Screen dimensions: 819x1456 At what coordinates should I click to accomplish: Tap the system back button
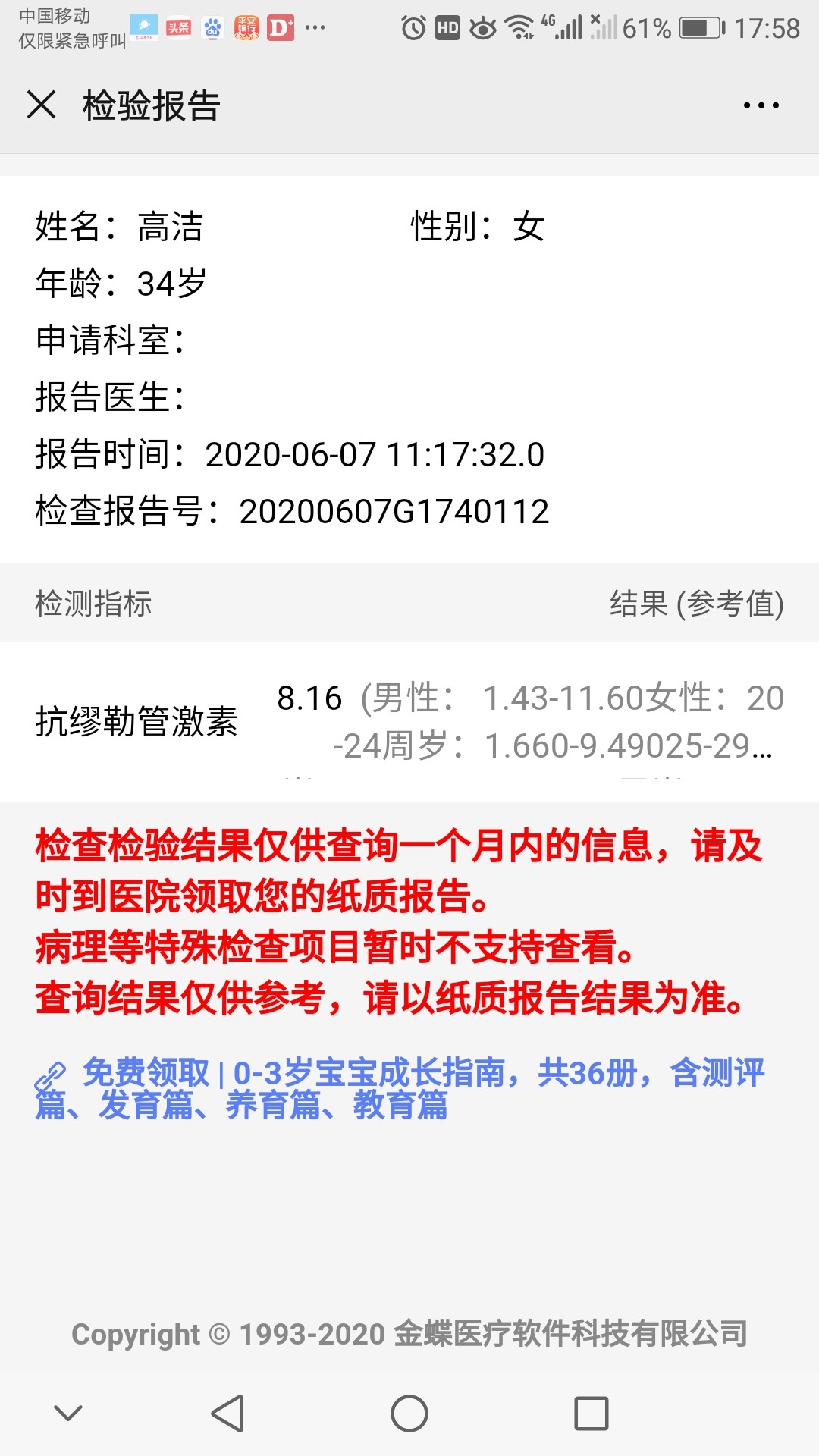227,1414
